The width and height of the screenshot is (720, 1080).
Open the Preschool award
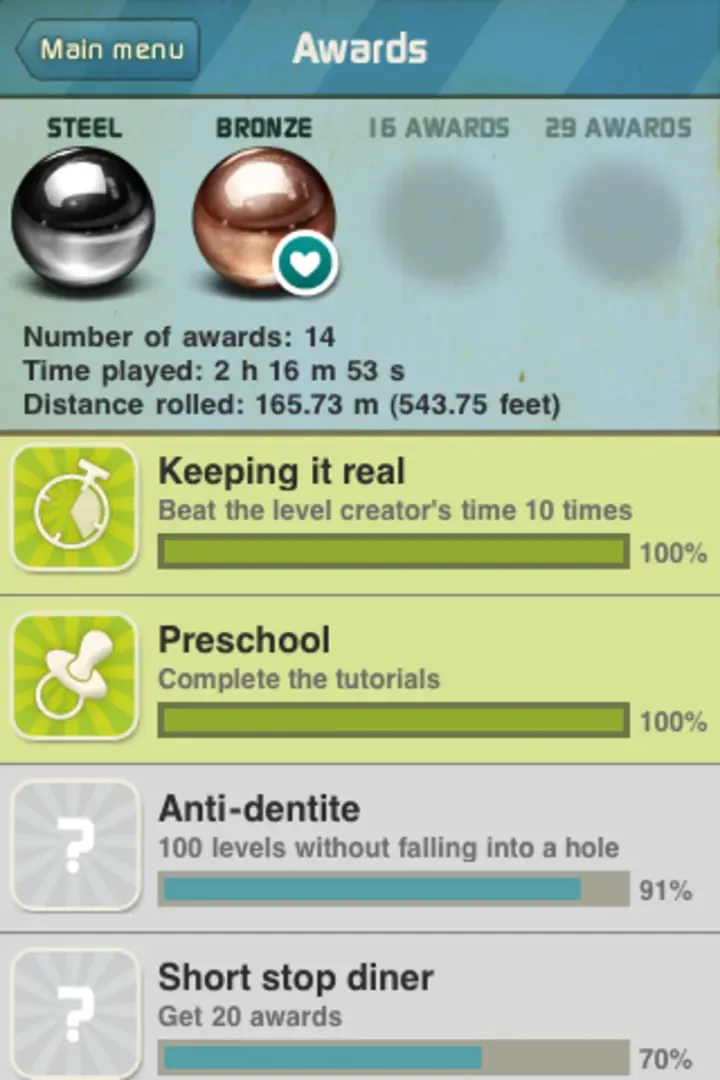360,680
